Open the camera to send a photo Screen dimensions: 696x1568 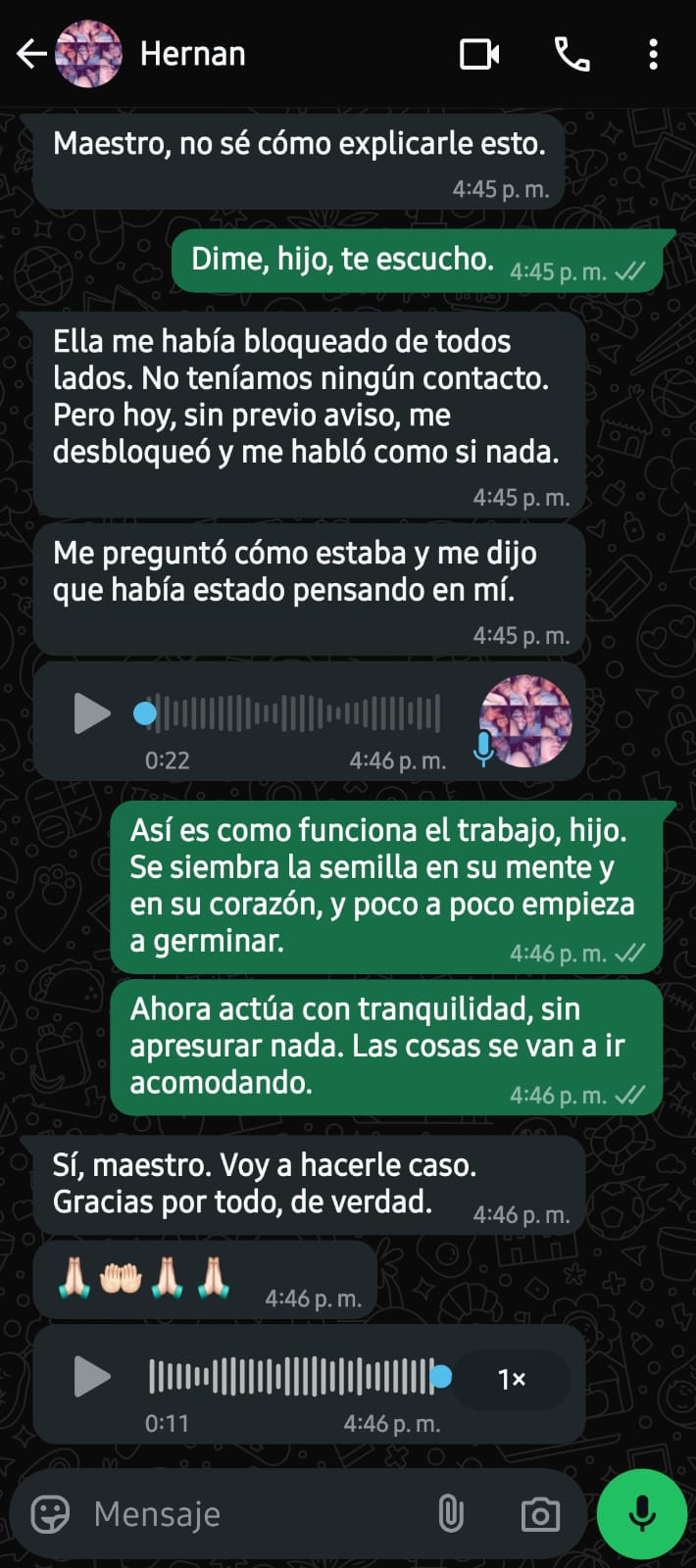coord(540,1514)
